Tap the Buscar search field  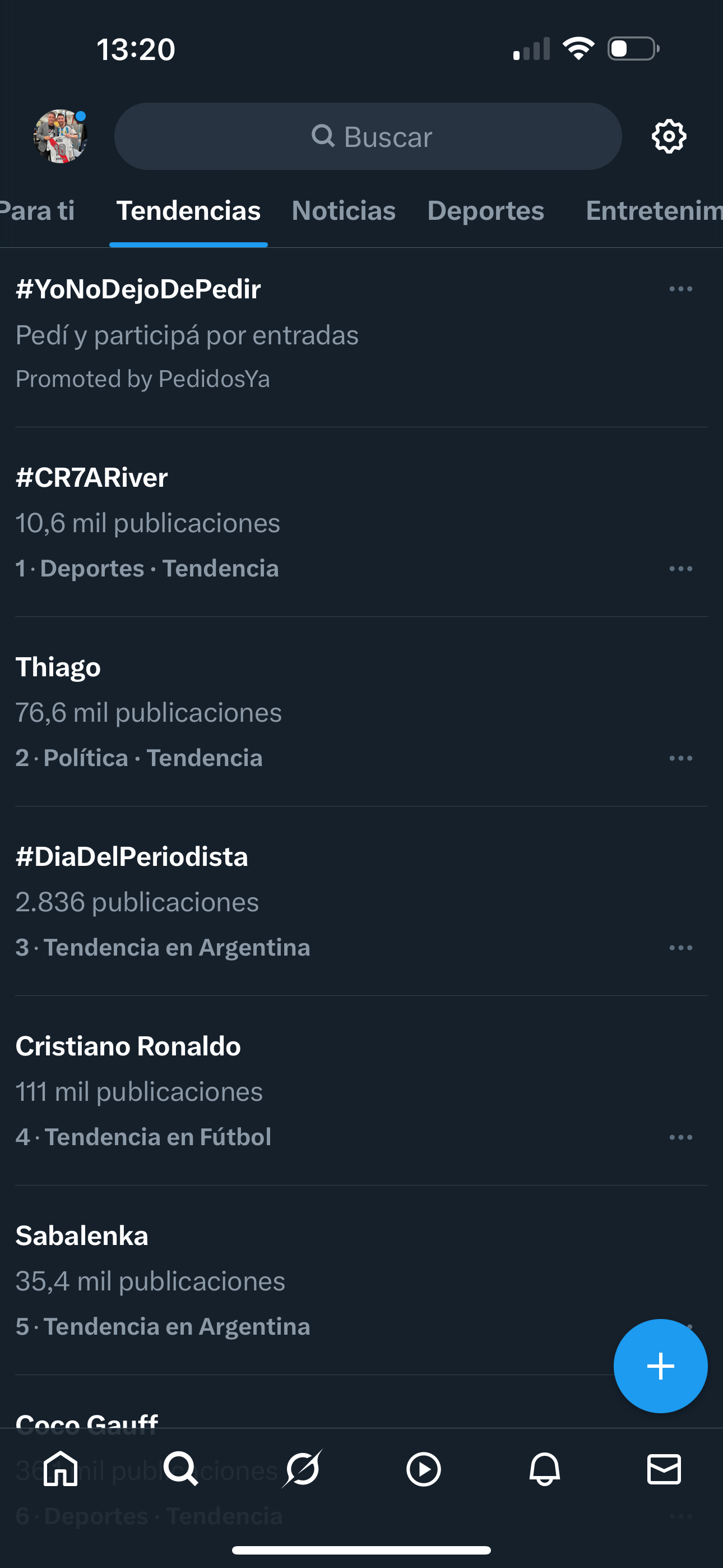point(368,136)
